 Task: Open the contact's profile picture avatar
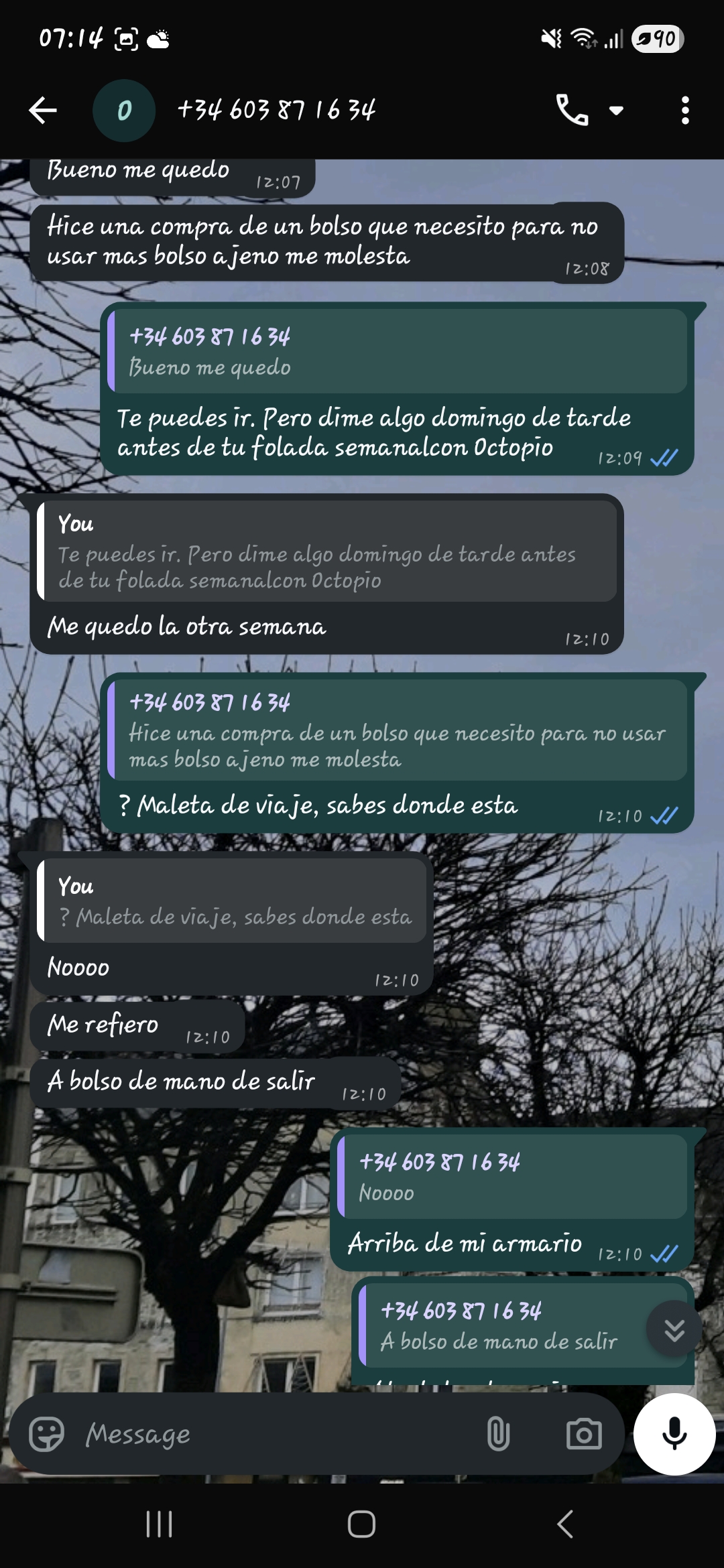point(124,111)
